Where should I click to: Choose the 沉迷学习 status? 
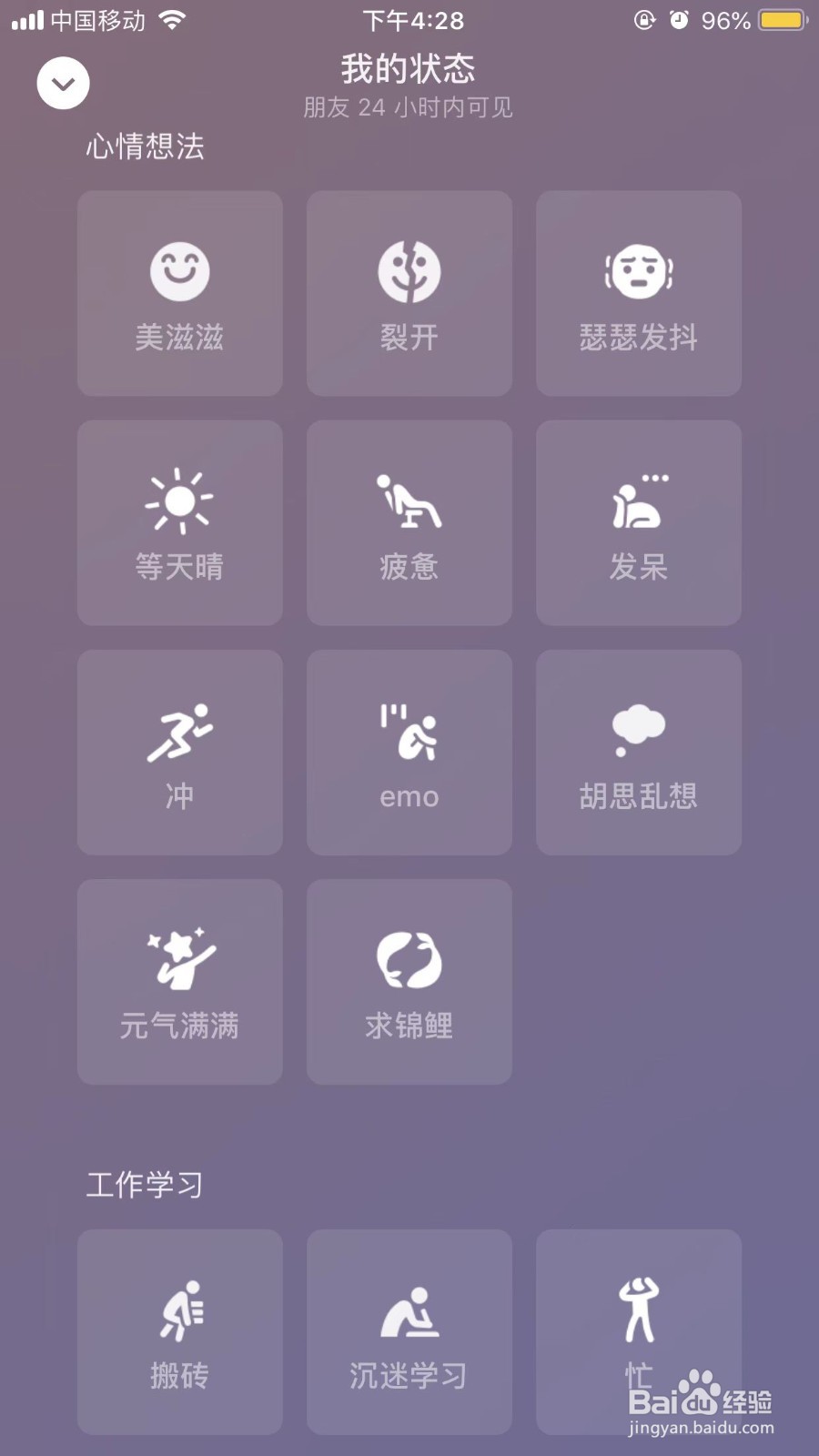[x=409, y=1332]
